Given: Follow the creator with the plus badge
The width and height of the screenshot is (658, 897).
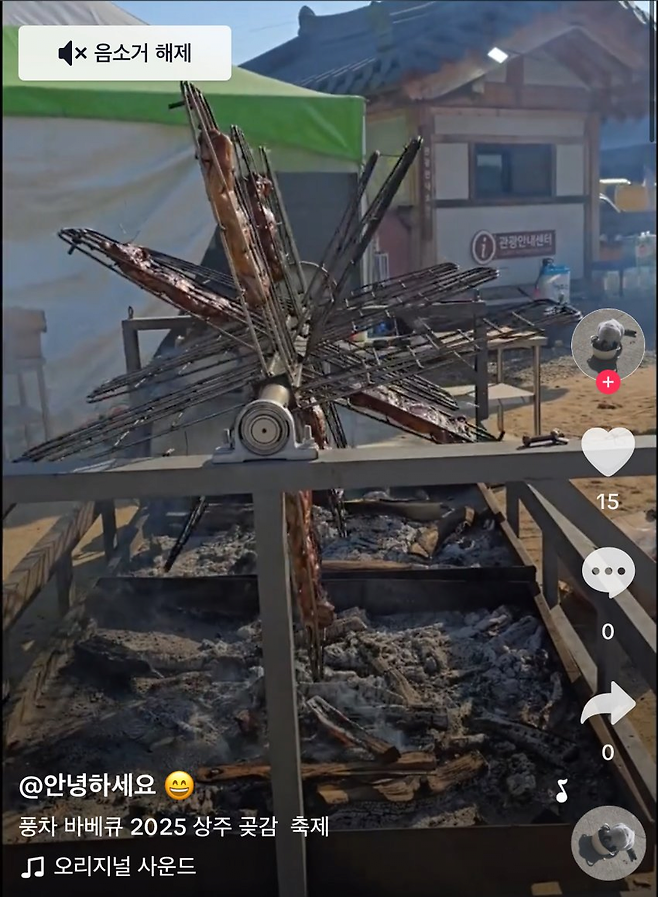Looking at the screenshot, I should [607, 382].
